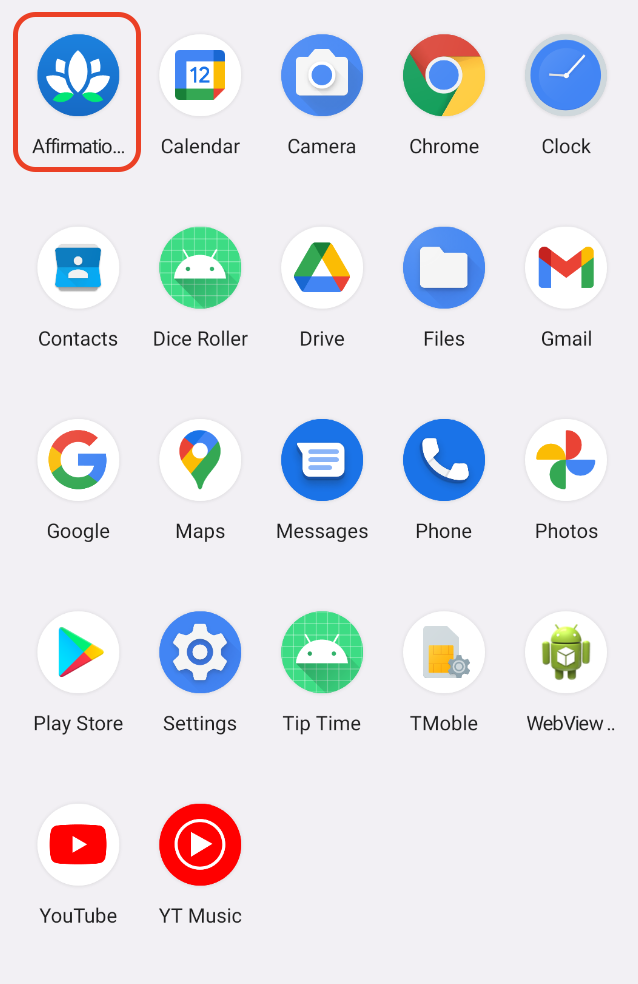The image size is (638, 984).
Task: Open the Phone dialer app
Action: click(444, 460)
